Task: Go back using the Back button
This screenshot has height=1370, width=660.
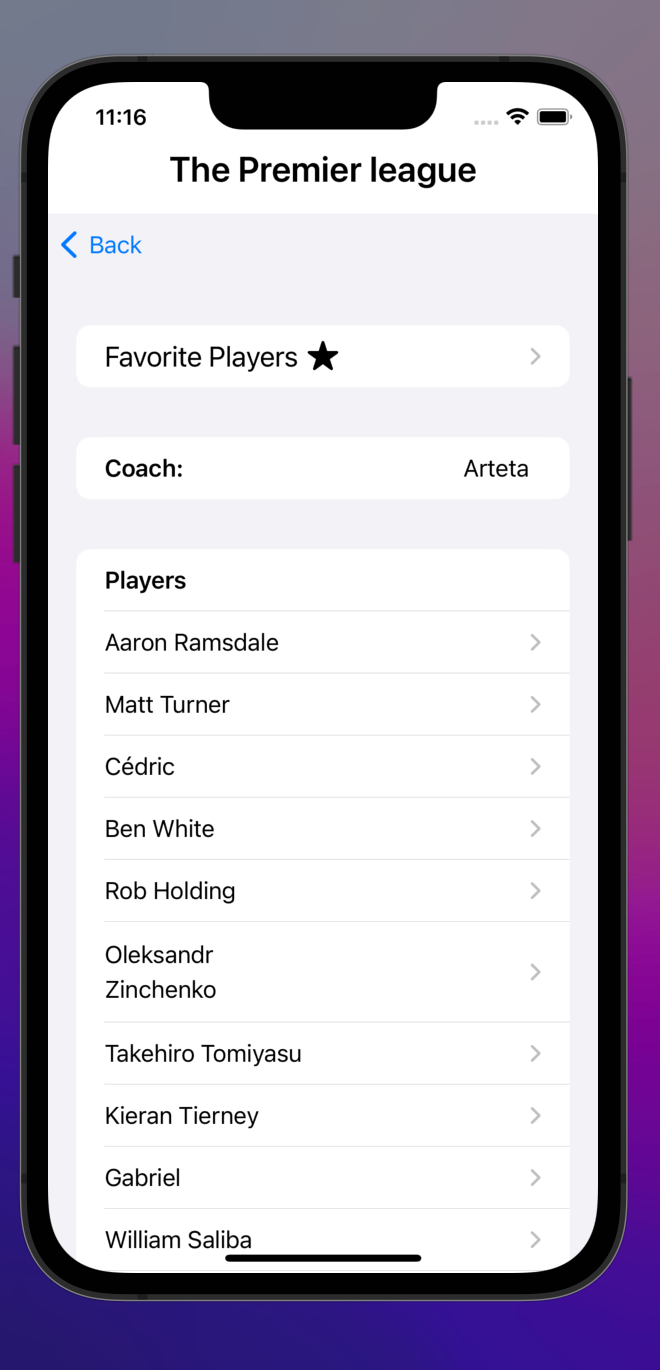Action: coord(102,245)
